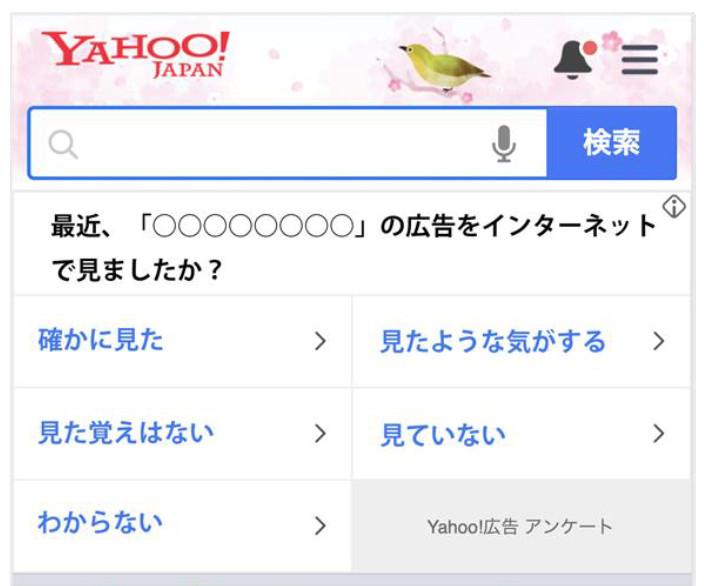Tap the 検索 search button
The height and width of the screenshot is (586, 704).
pyautogui.click(x=611, y=144)
